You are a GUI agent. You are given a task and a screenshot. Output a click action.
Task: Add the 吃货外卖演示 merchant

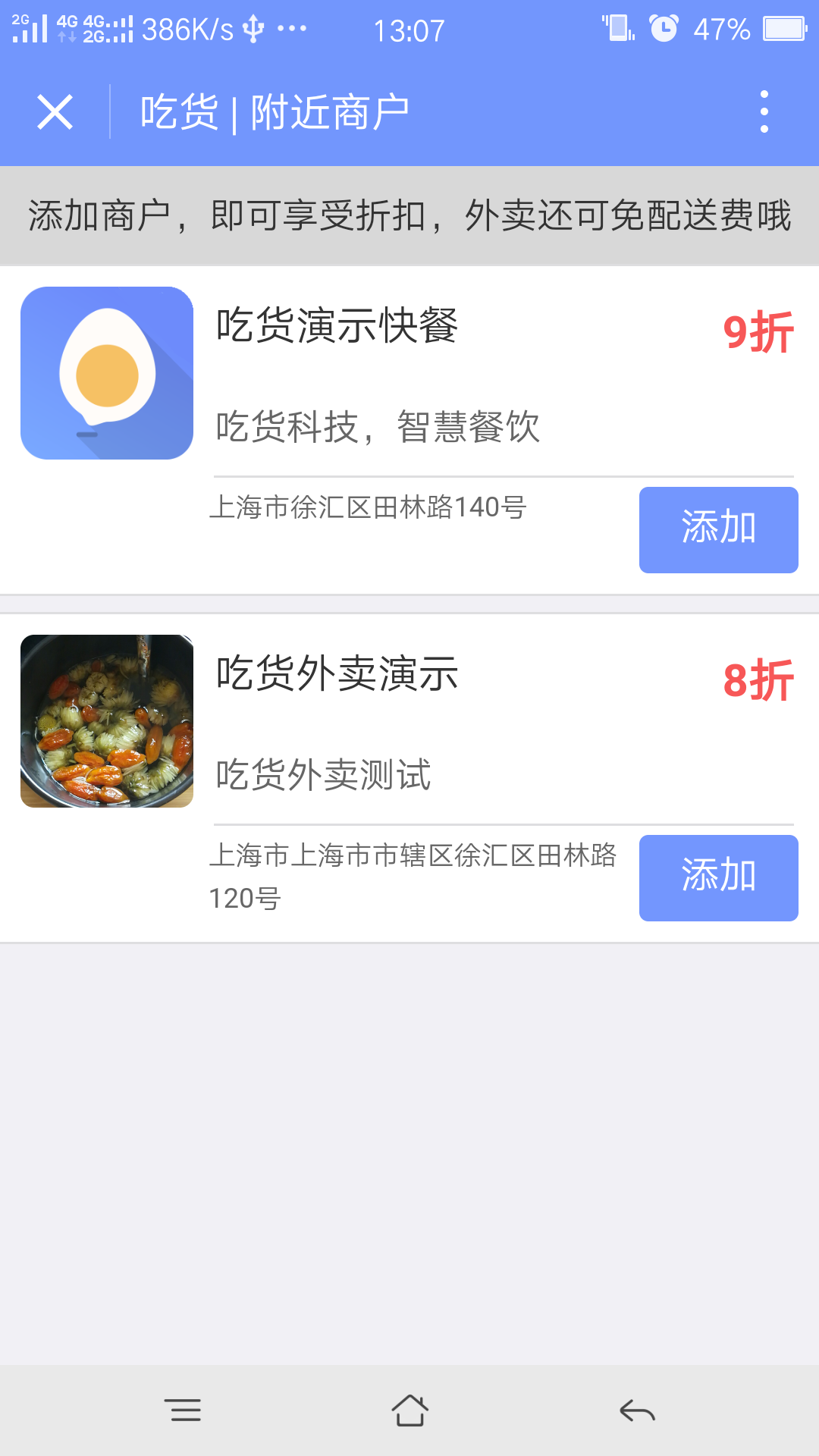coord(718,877)
